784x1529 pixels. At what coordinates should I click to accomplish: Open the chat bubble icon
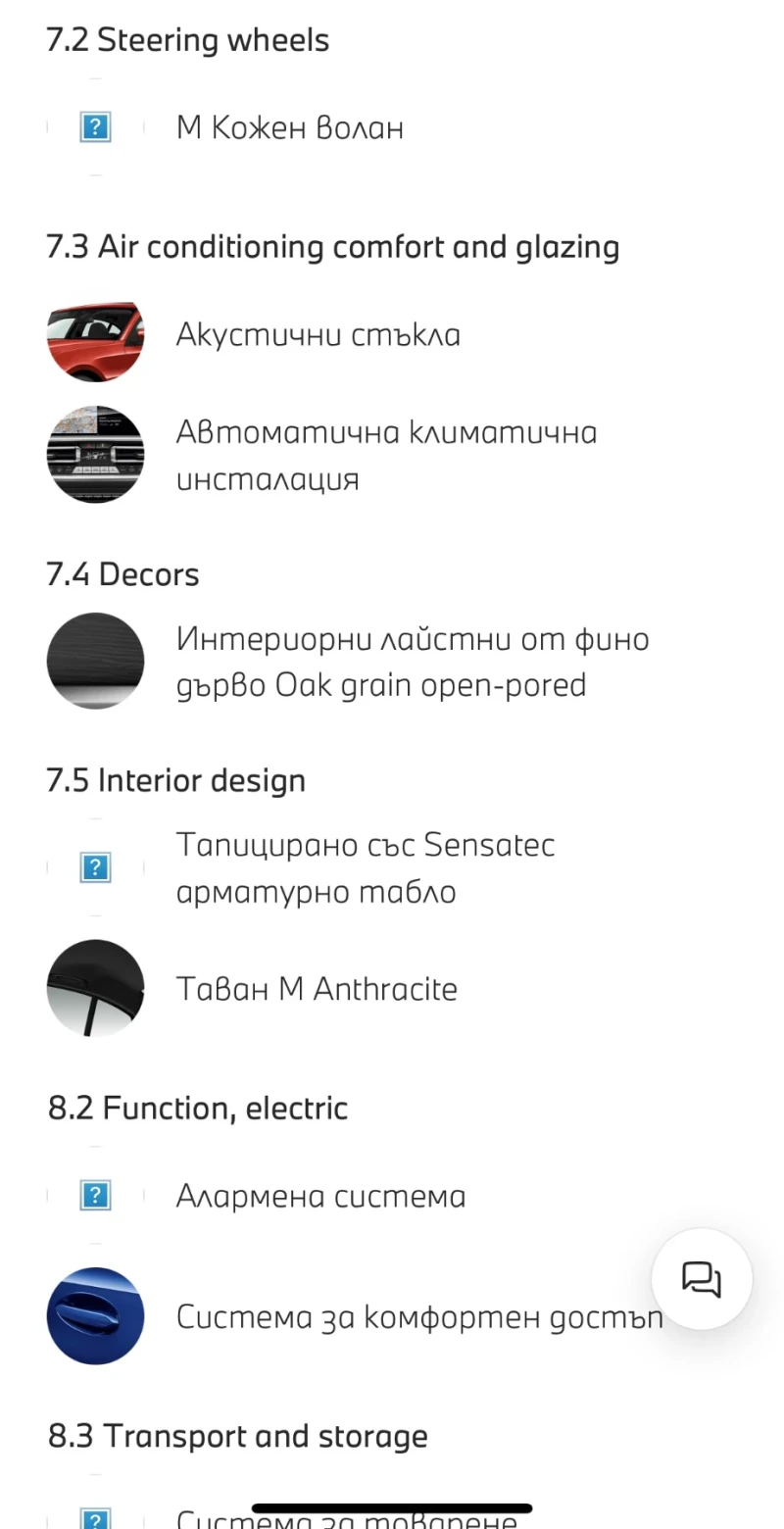click(701, 1279)
